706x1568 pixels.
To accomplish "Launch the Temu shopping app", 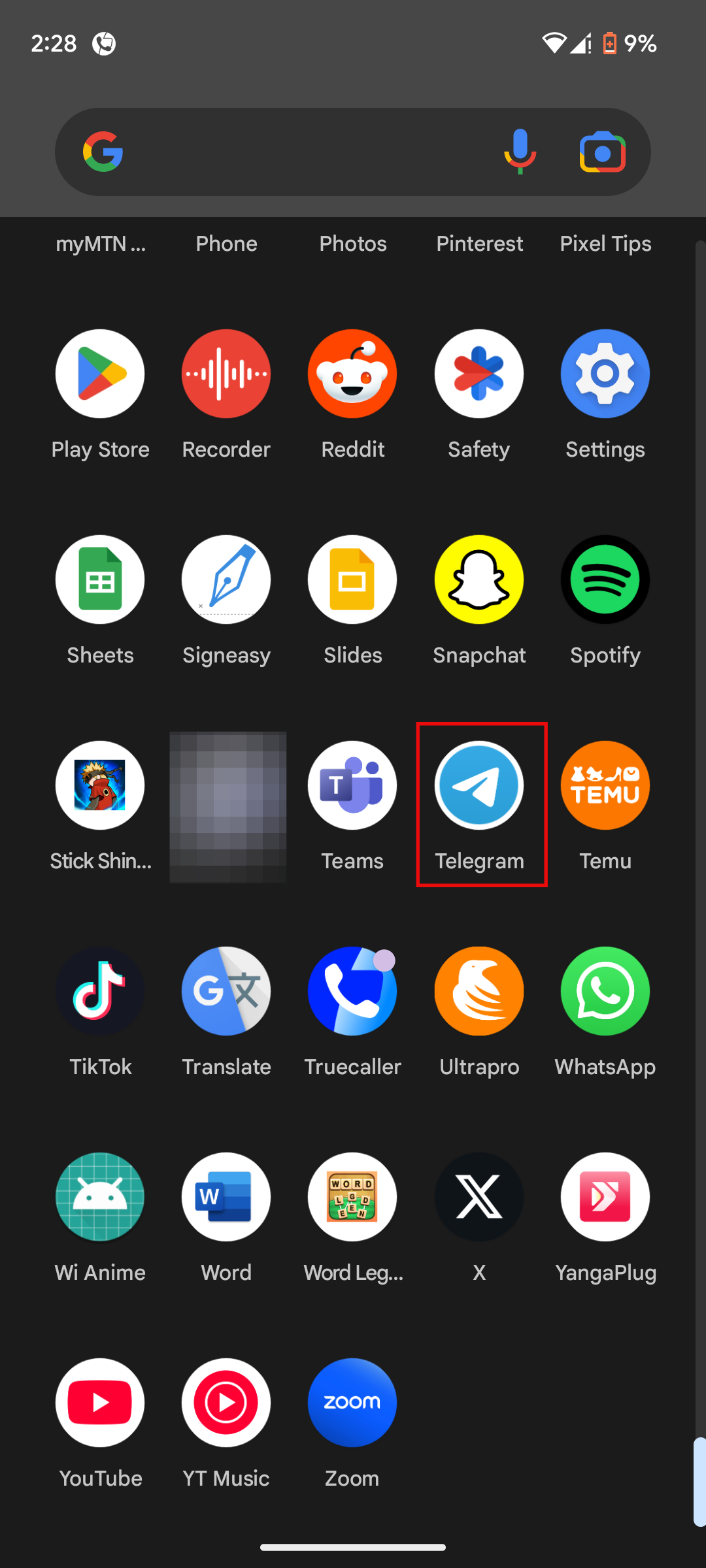I will [605, 786].
